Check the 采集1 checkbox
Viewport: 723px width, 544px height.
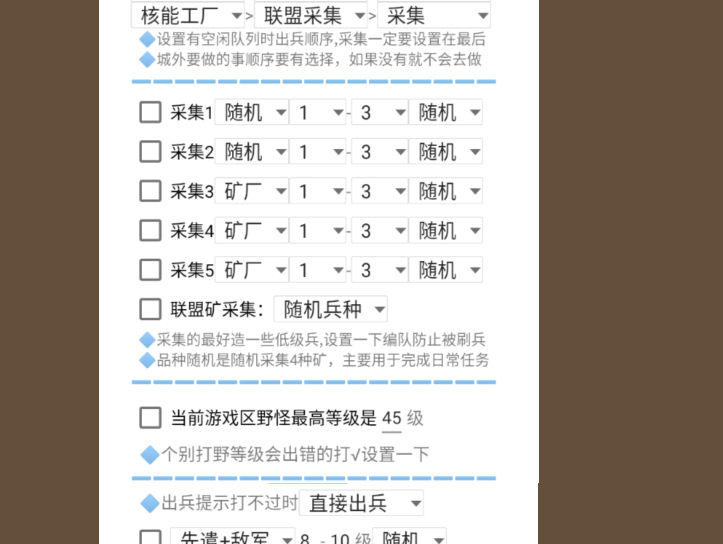coord(150,112)
